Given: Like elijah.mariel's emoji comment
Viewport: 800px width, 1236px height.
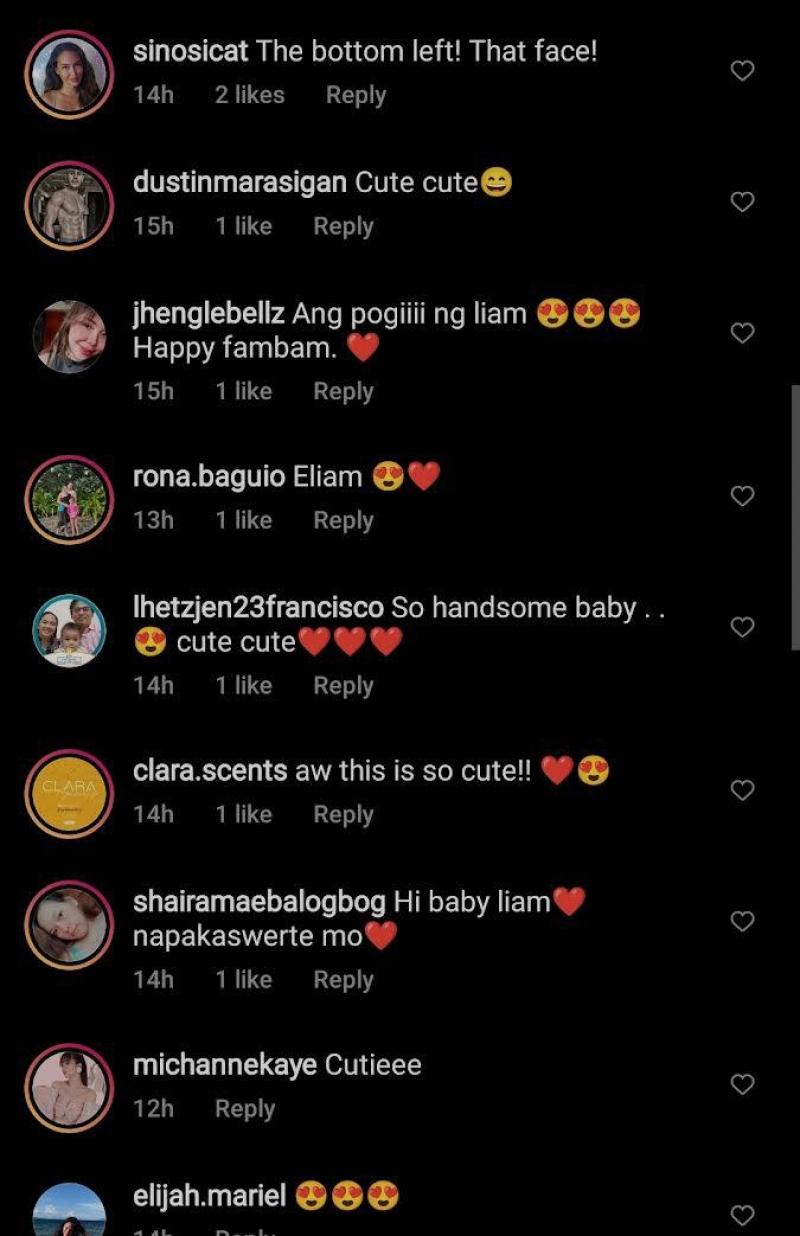Looking at the screenshot, I should pyautogui.click(x=742, y=1215).
